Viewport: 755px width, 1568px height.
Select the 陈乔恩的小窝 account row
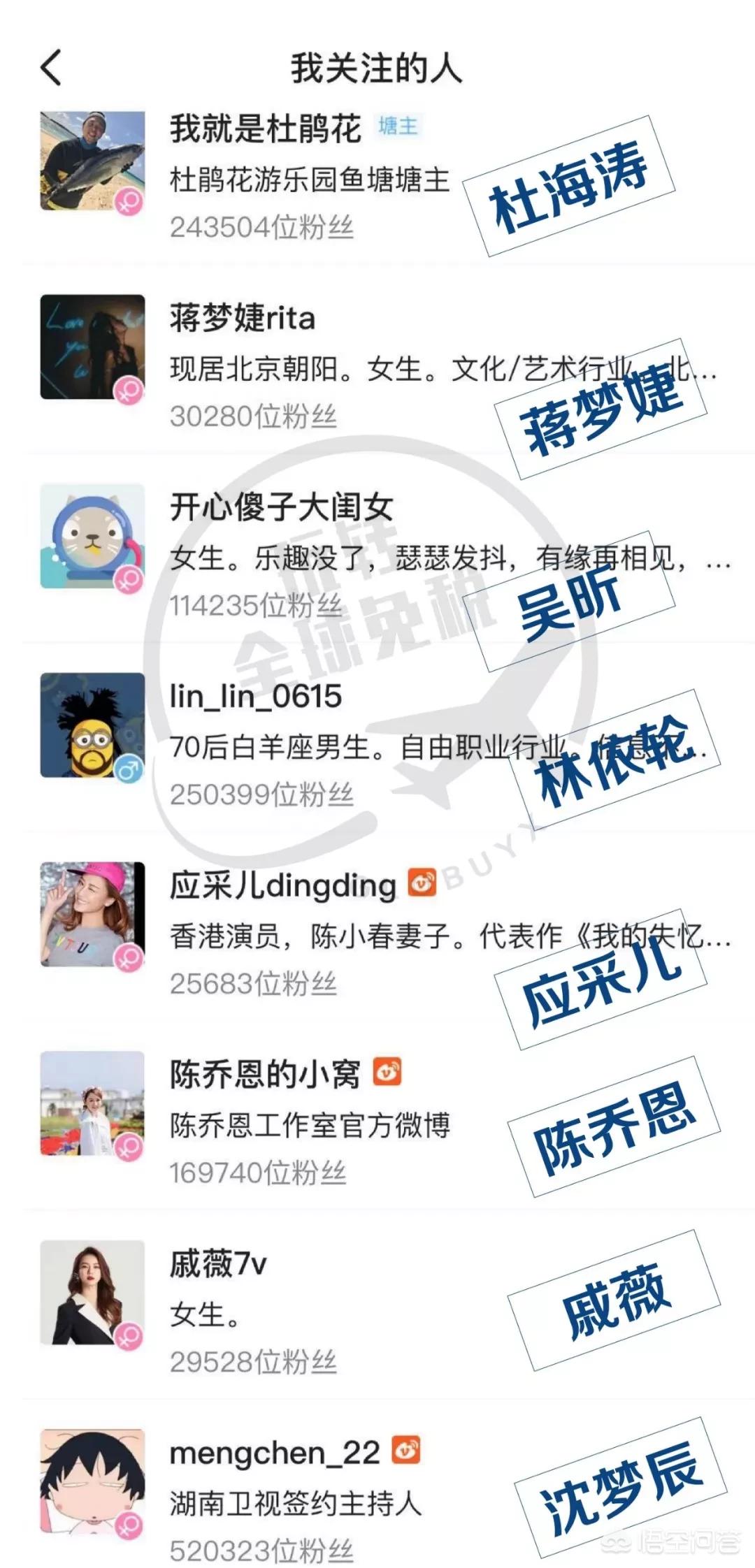coord(377,1115)
